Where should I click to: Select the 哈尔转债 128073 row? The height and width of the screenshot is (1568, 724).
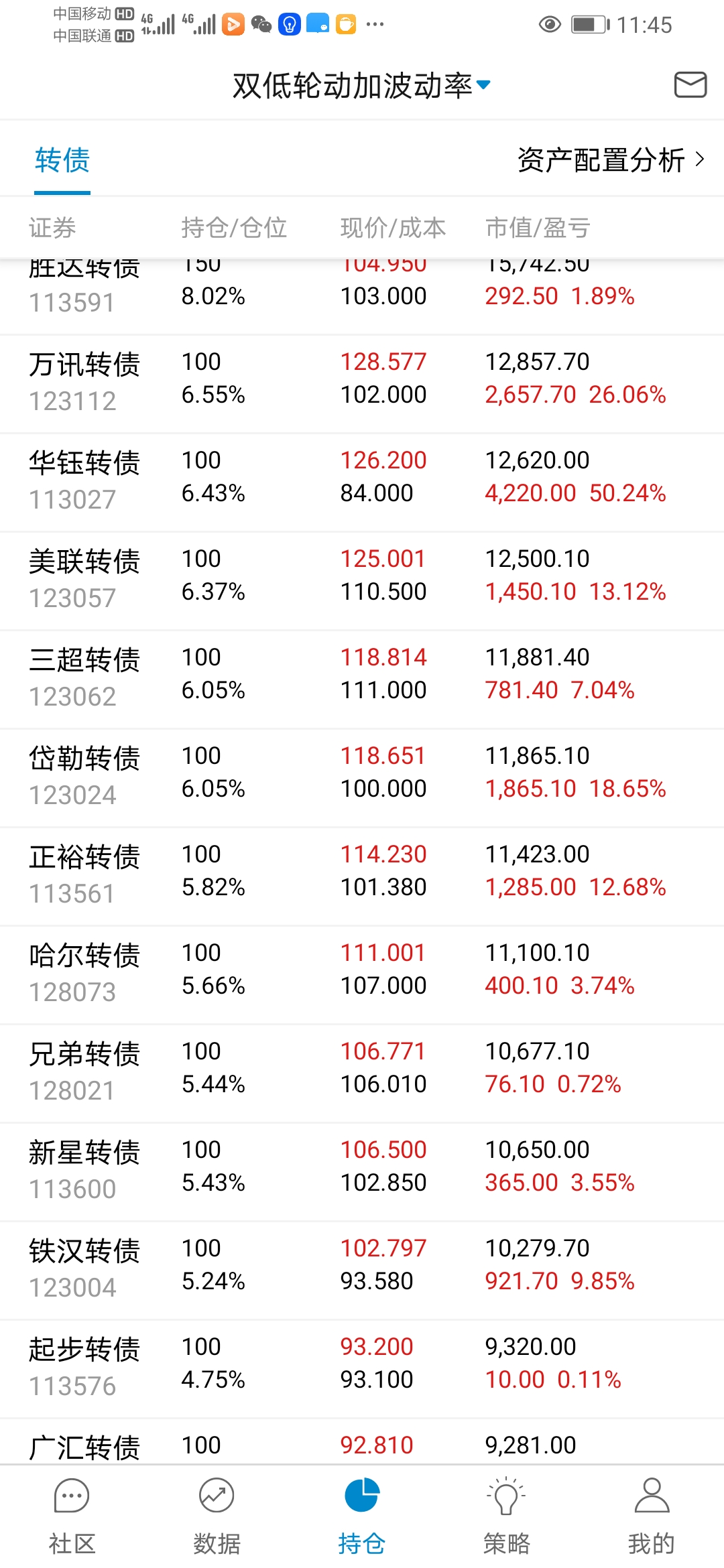[362, 973]
